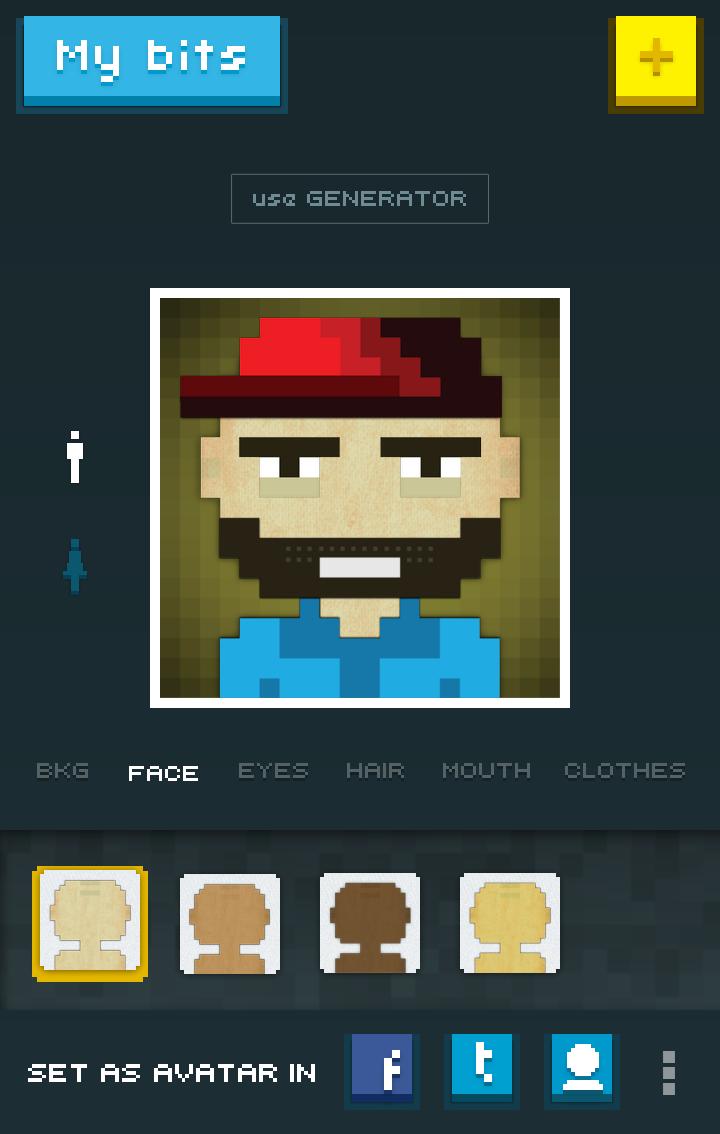Viewport: 720px width, 1134px height.
Task: Choose the tan skin tone
Action: point(230,922)
